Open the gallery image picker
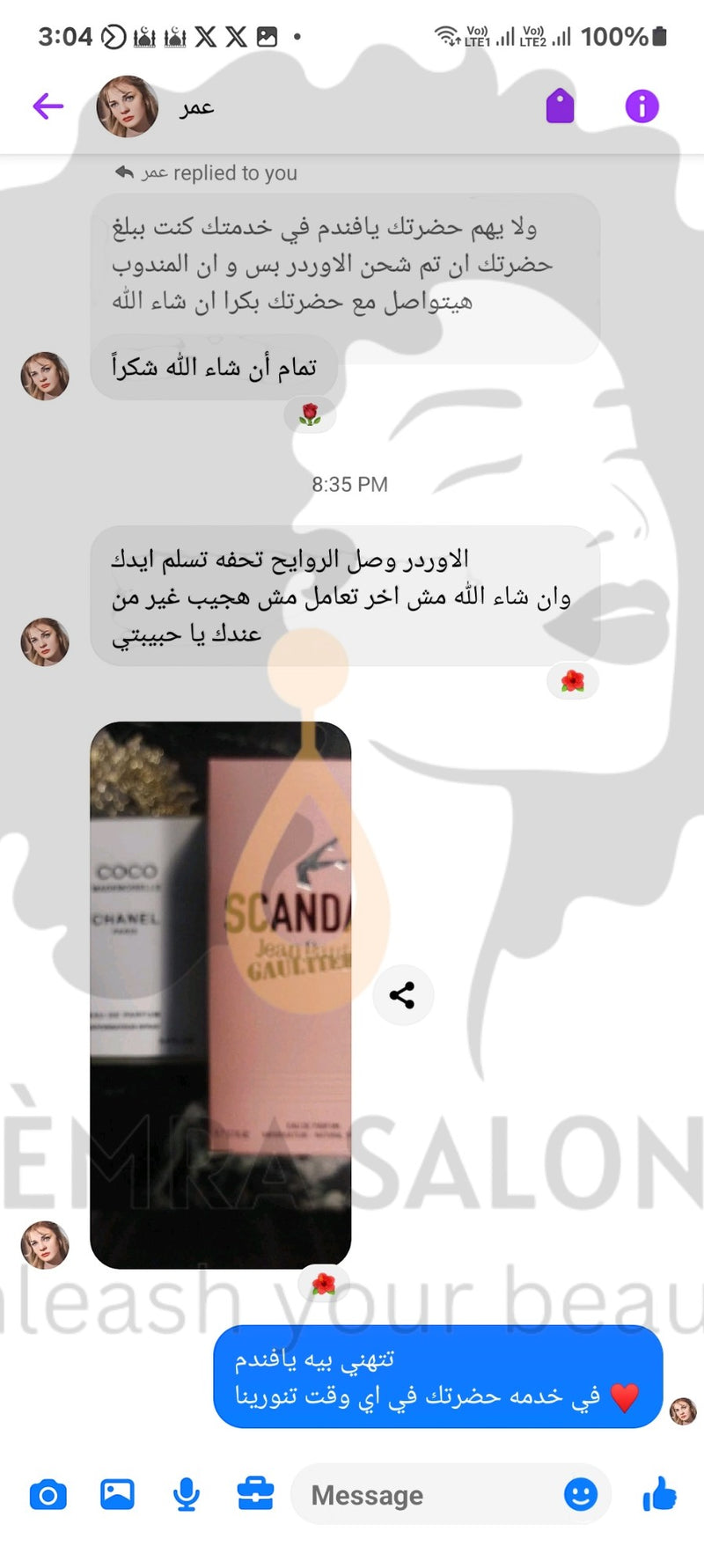704x1568 pixels. point(117,1494)
